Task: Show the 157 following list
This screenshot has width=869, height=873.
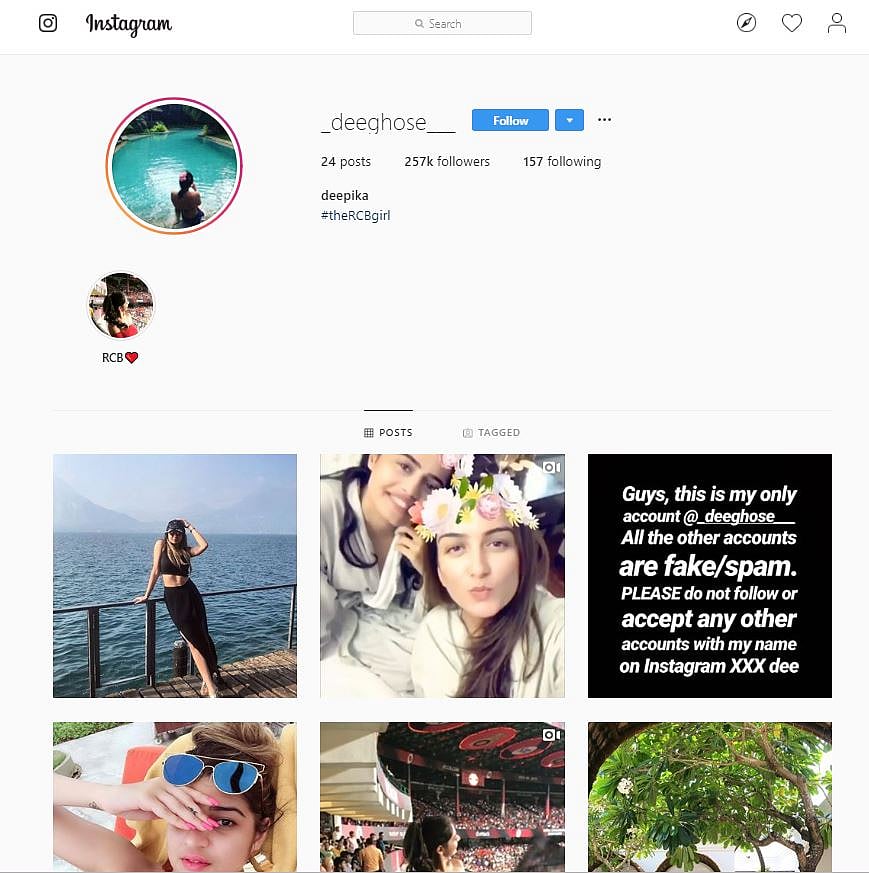Action: pos(562,161)
